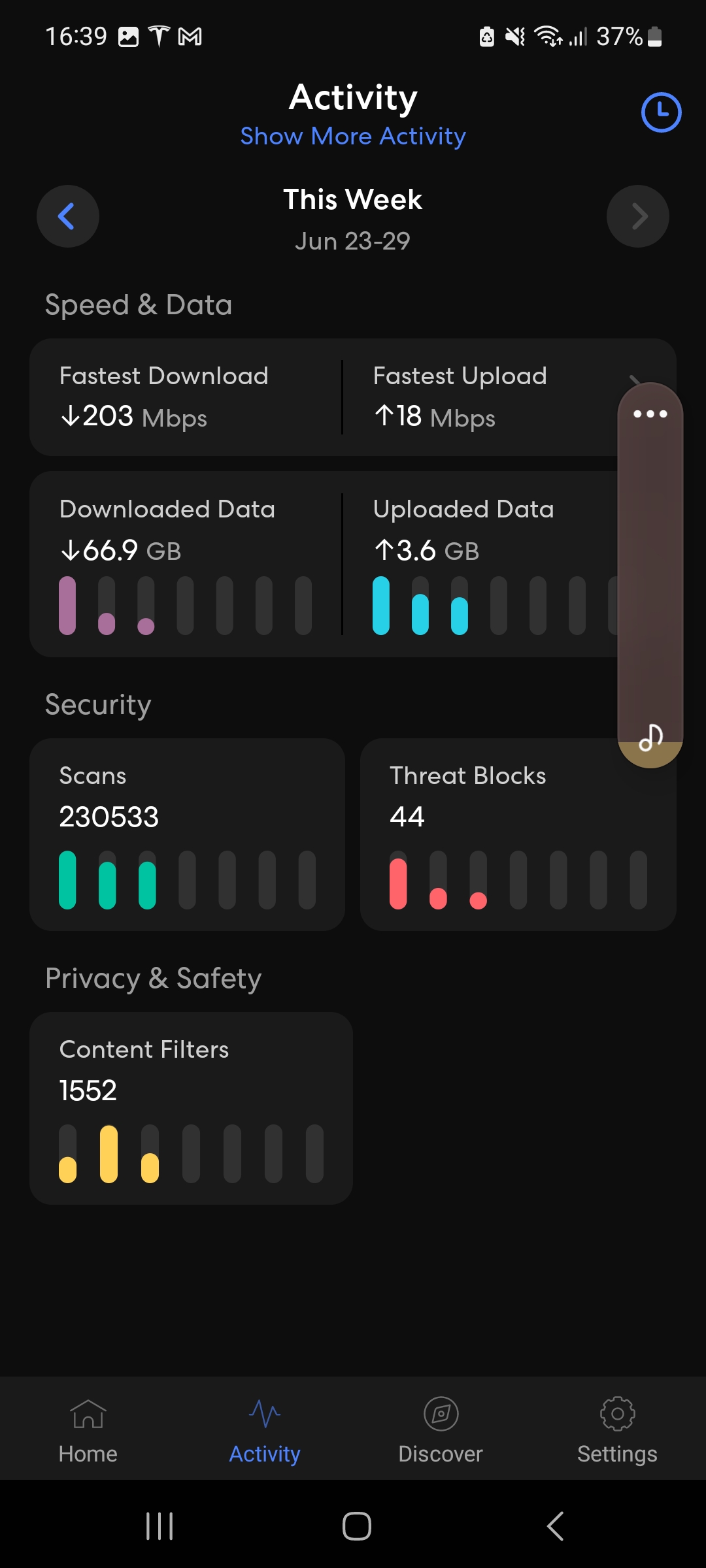This screenshot has height=1568, width=706.
Task: View the Threat Blocks card
Action: point(518,835)
